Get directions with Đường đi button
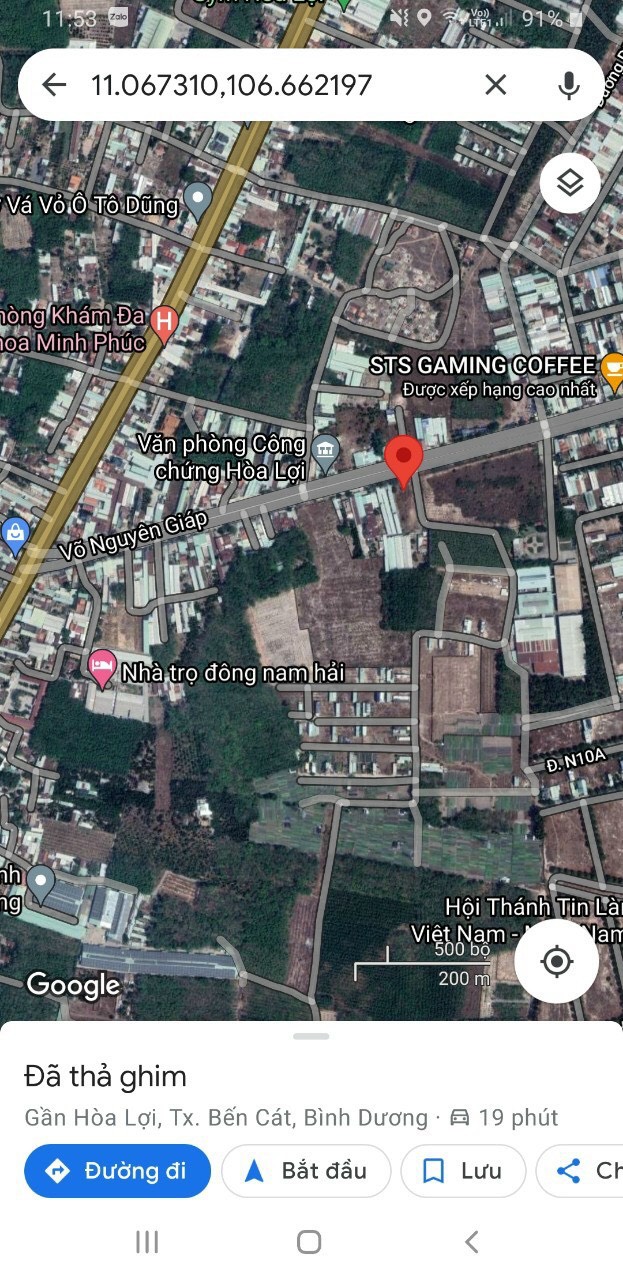Screen dimensions: 623x1280 tap(118, 1171)
